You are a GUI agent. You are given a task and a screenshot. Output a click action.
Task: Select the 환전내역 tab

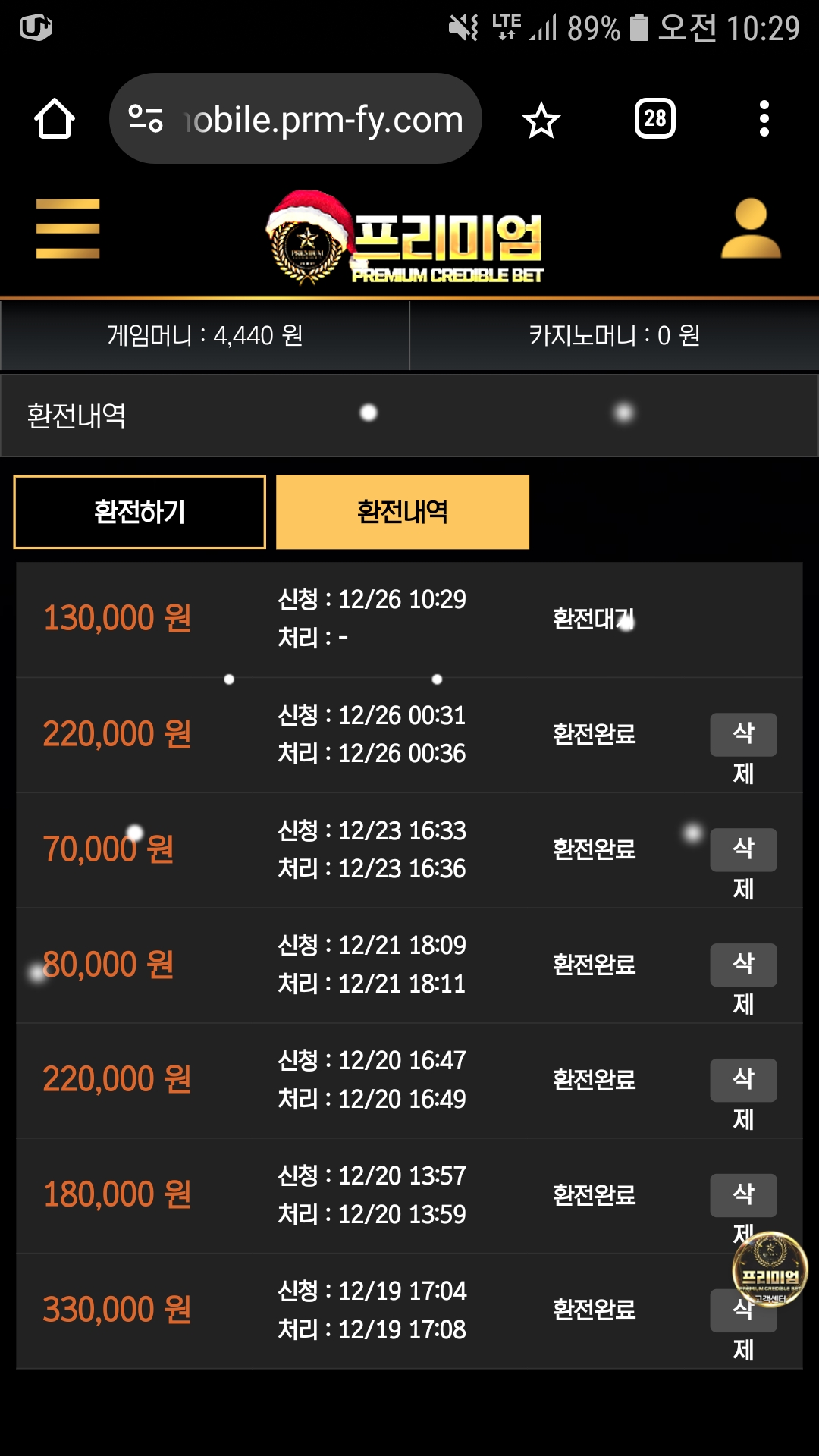click(403, 512)
